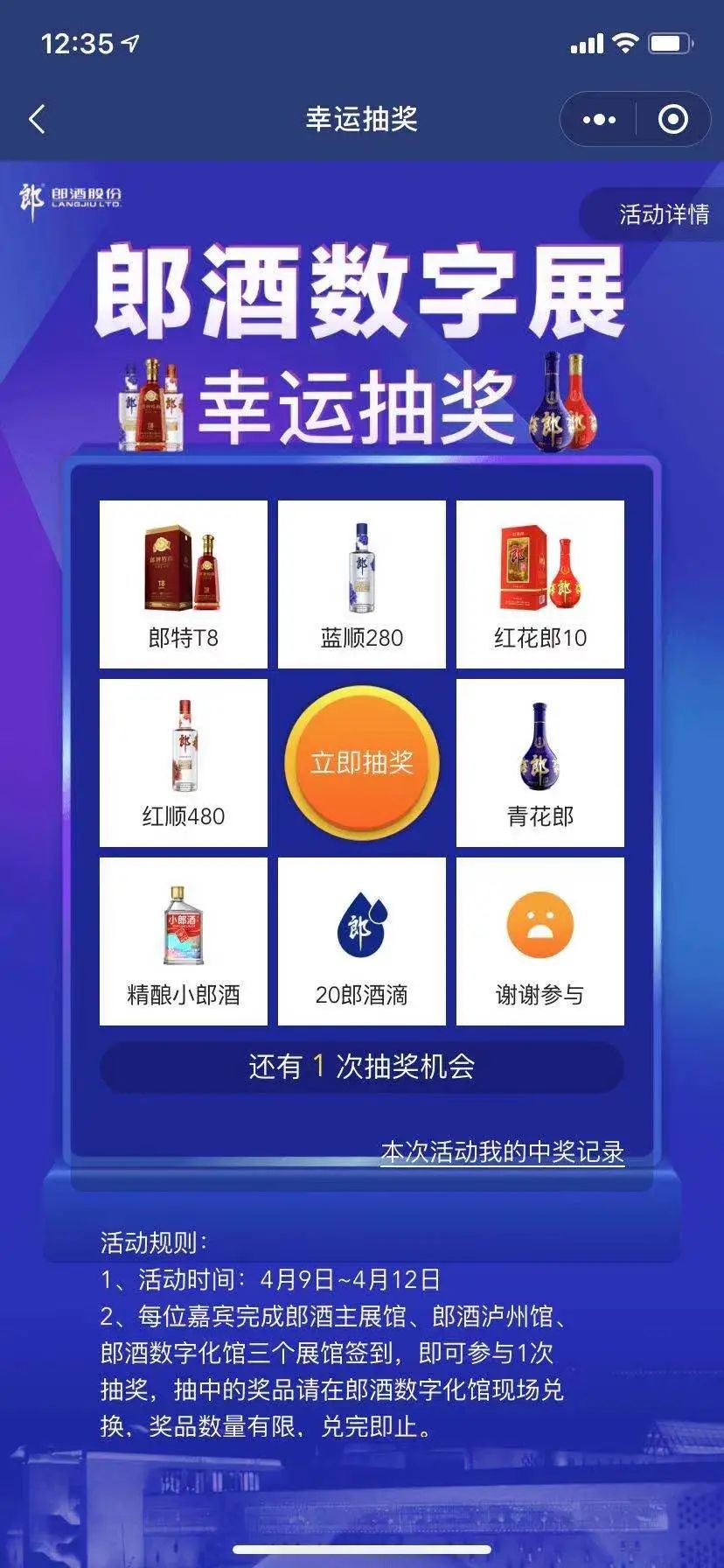This screenshot has height=1568, width=724.
Task: View 本次活动我的中奖记录 link
Action: coord(502,1152)
